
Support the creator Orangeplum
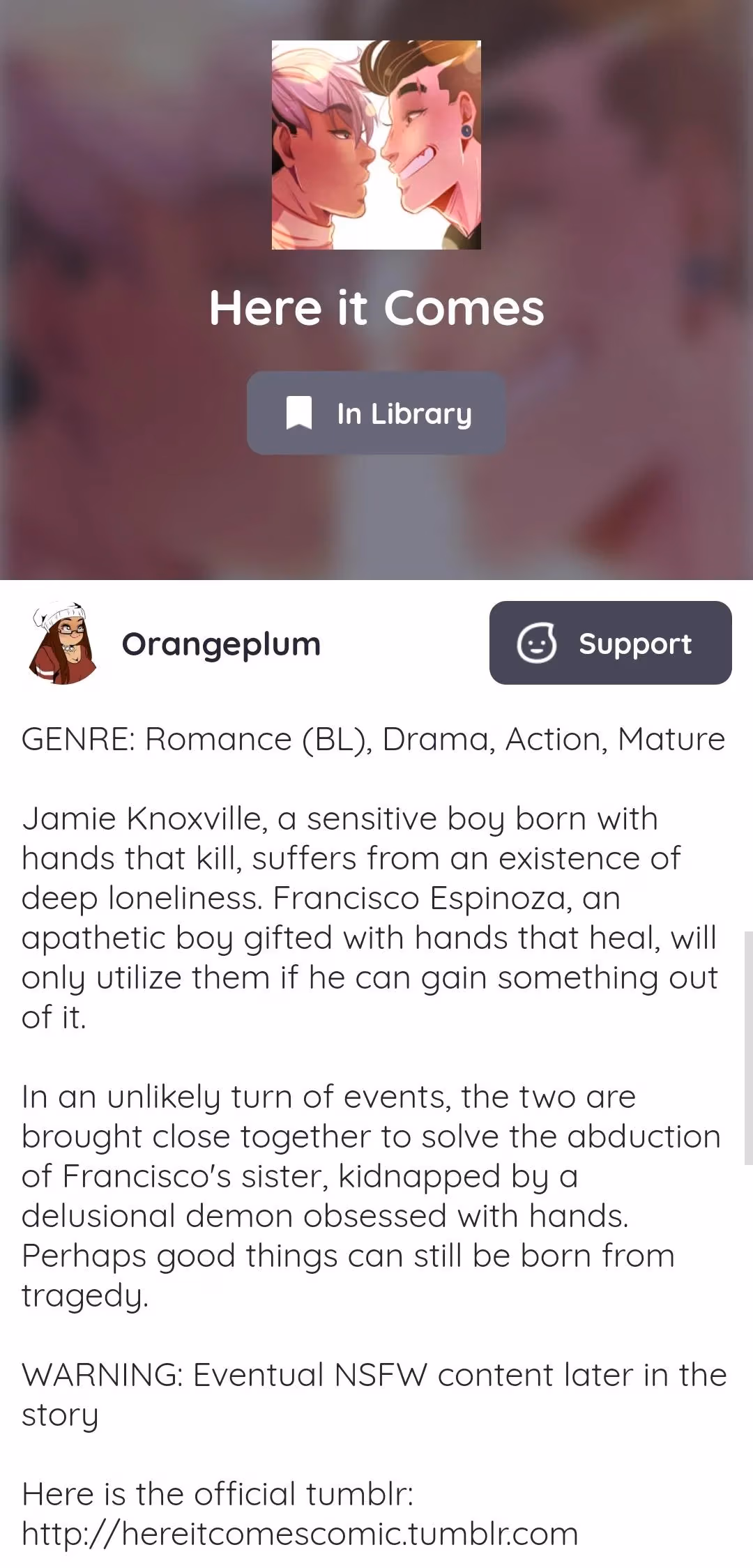click(x=610, y=643)
